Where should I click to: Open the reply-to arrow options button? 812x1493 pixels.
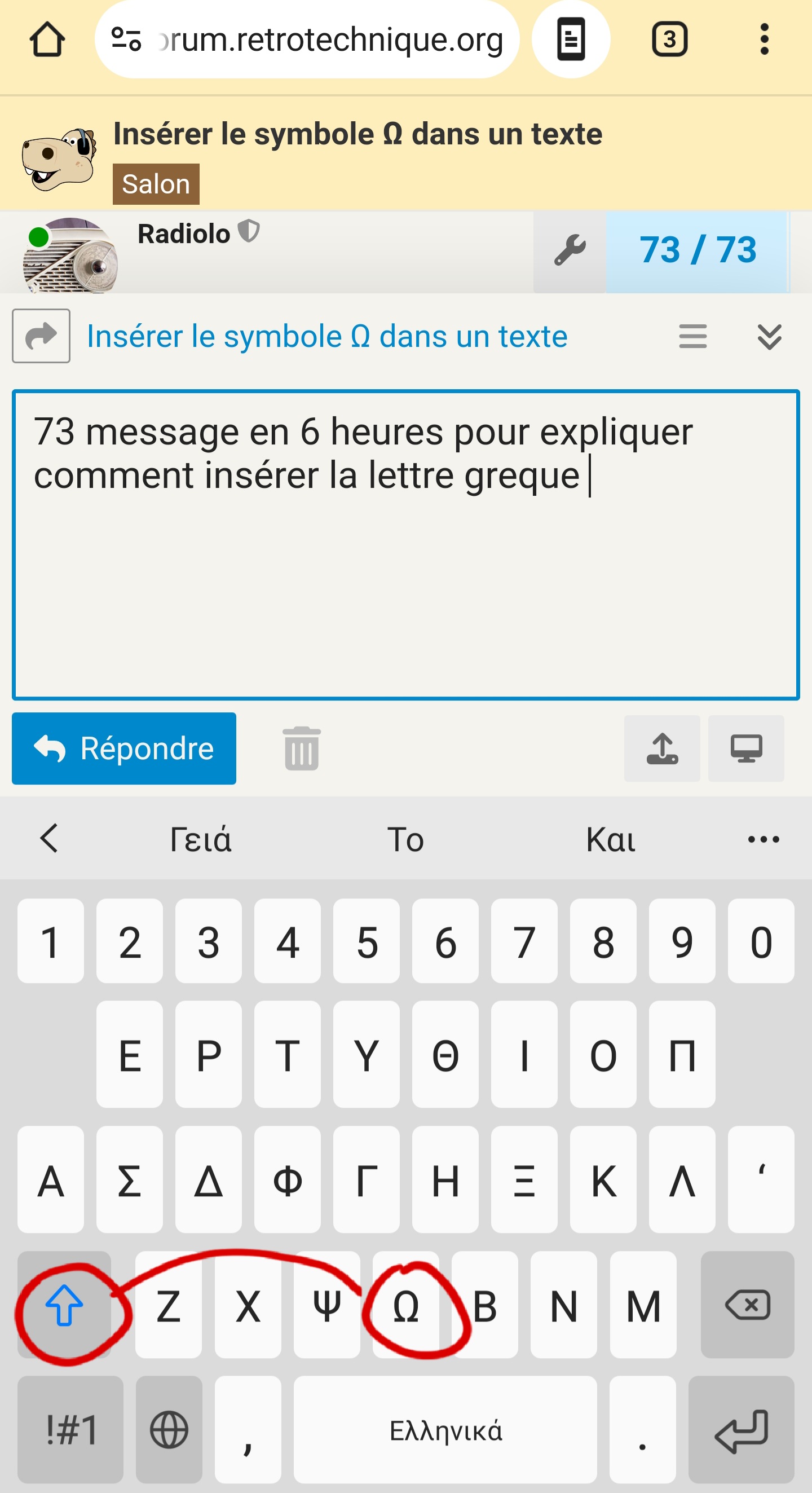pos(41,336)
